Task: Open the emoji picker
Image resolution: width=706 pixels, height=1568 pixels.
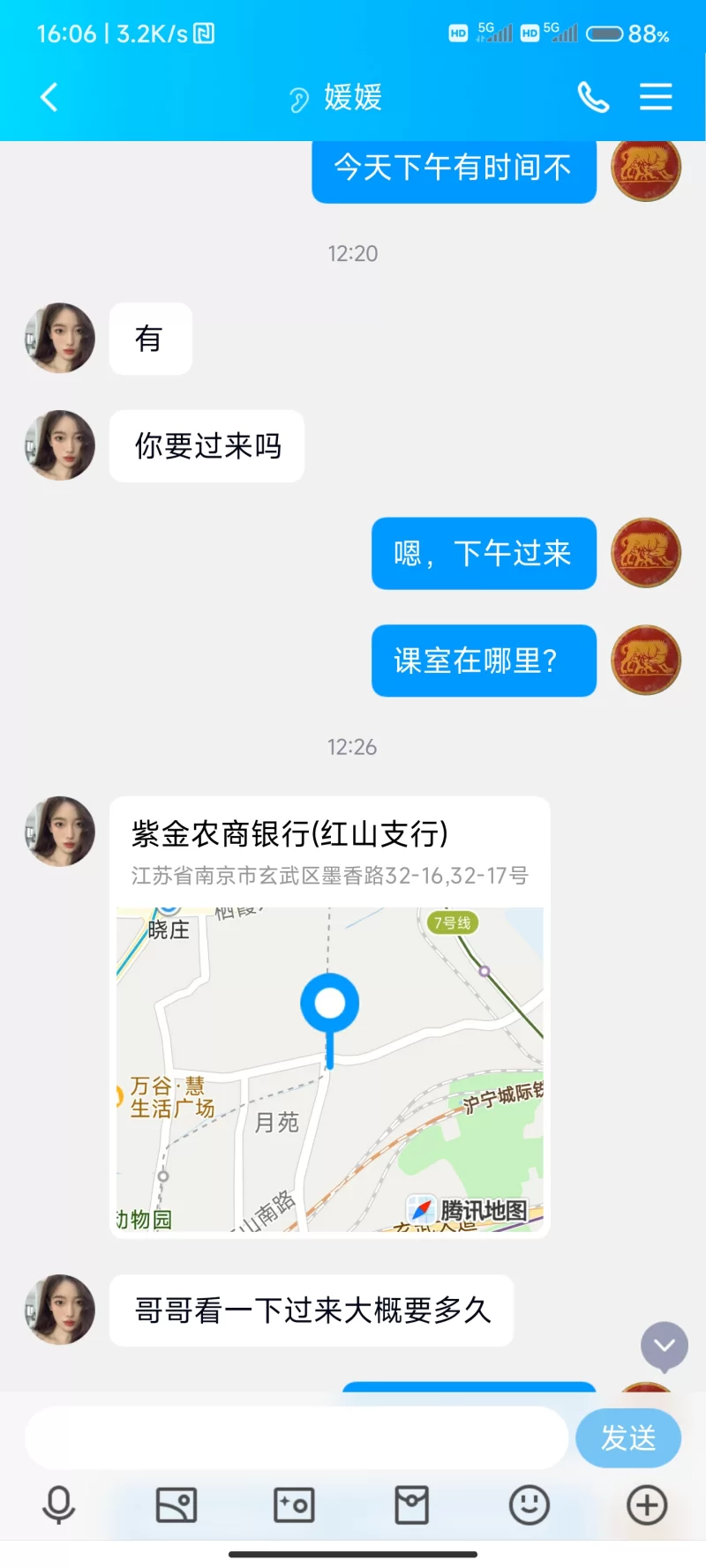Action: point(529,1505)
